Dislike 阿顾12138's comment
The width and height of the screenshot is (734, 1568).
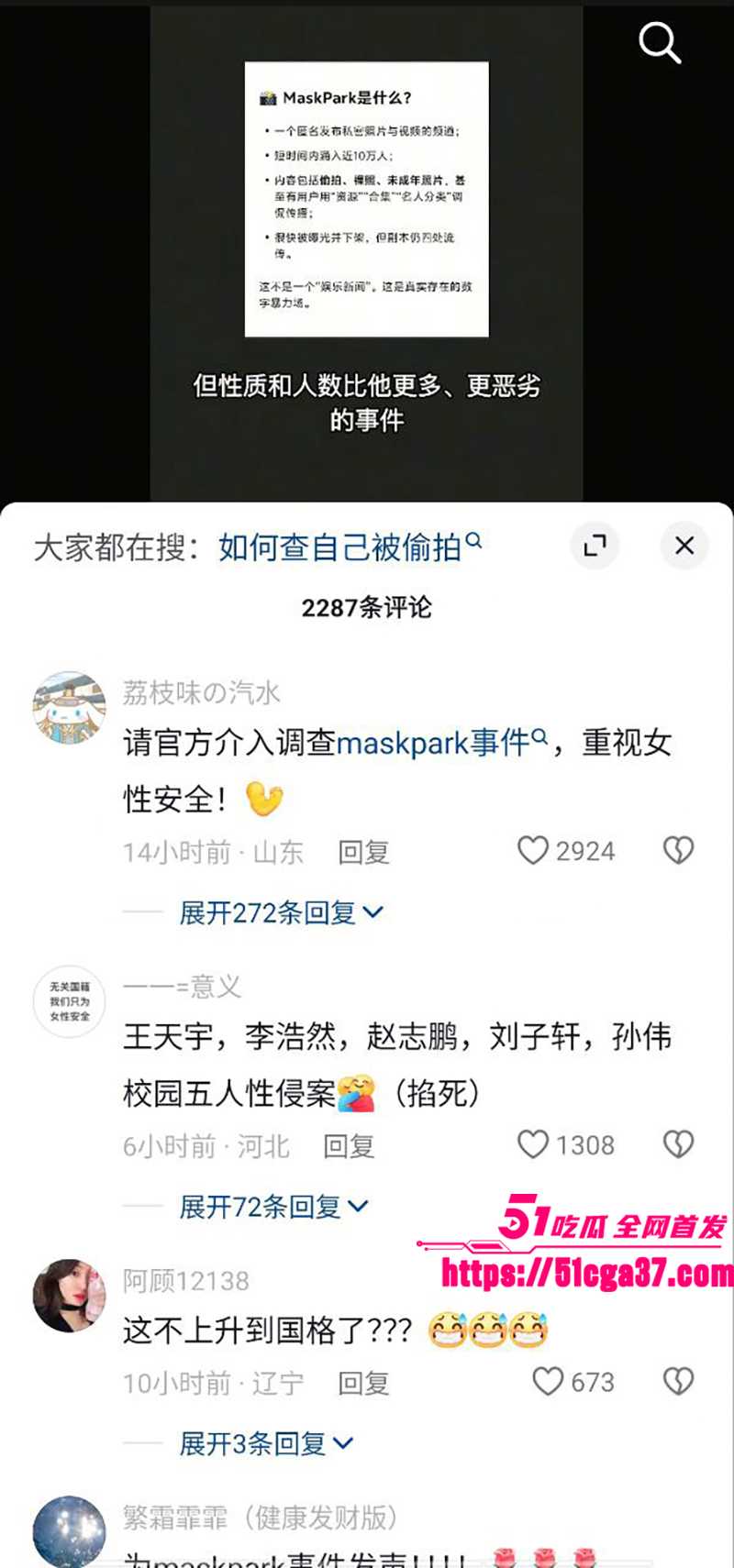point(678,1381)
